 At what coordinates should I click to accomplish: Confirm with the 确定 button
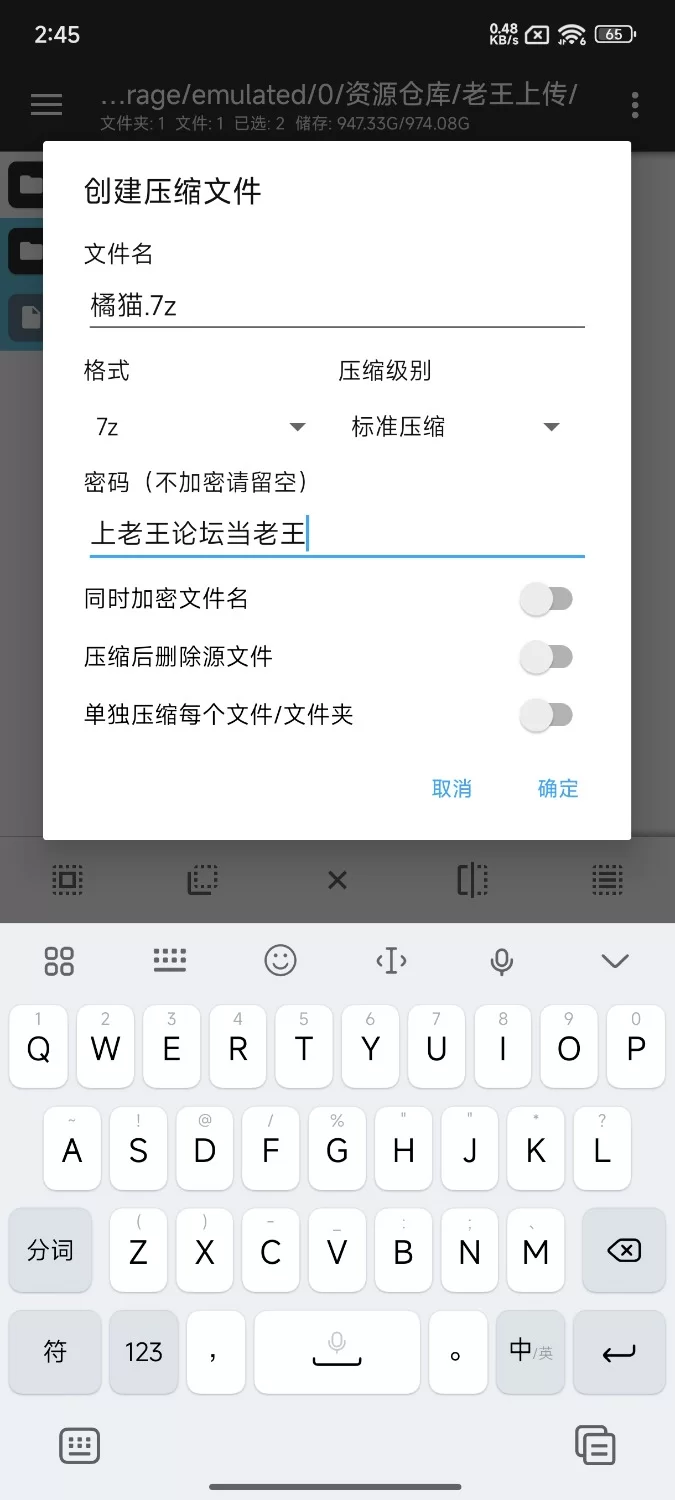coord(558,788)
